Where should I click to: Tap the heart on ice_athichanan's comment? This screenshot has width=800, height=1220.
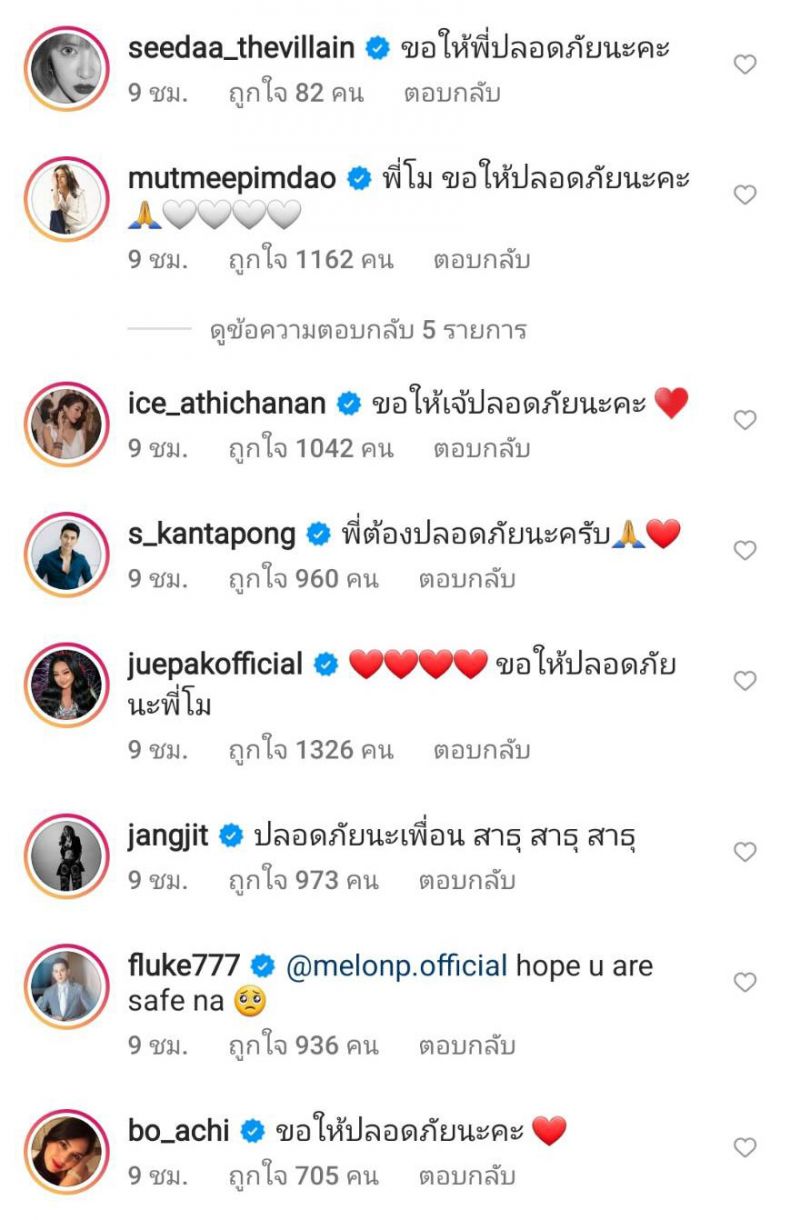[745, 420]
